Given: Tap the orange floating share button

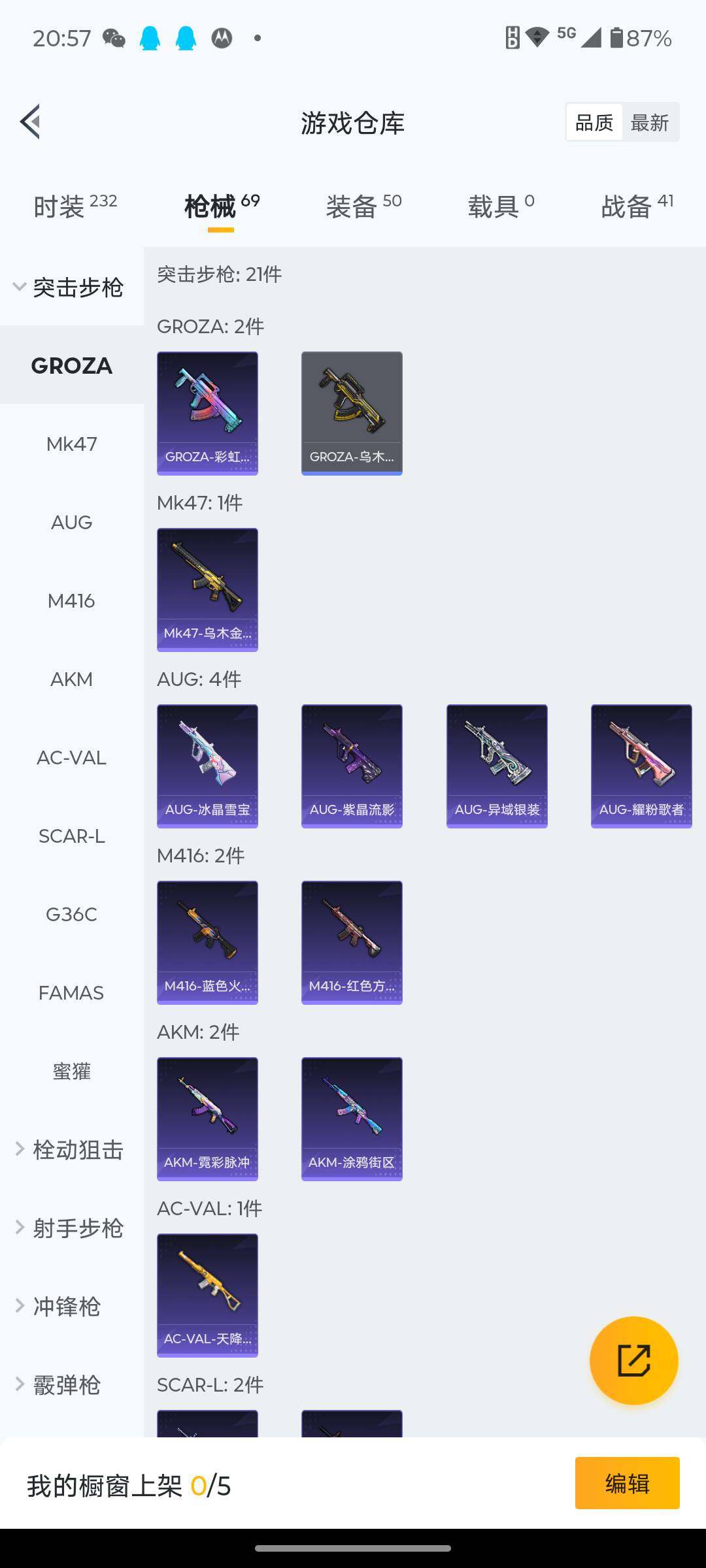Looking at the screenshot, I should click(x=633, y=1360).
